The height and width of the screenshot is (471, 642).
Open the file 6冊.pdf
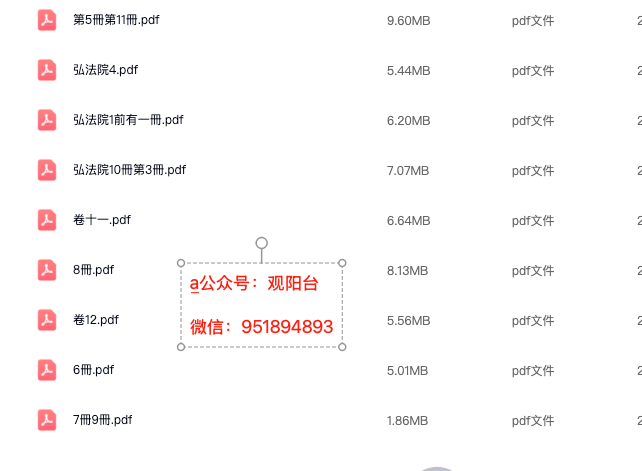tap(93, 370)
